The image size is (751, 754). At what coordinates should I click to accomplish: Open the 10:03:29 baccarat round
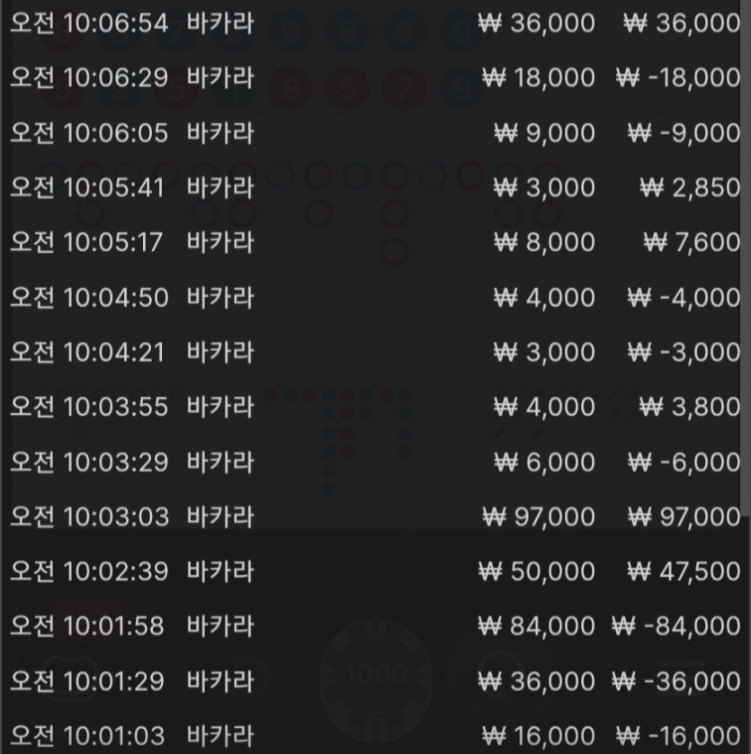[375, 462]
